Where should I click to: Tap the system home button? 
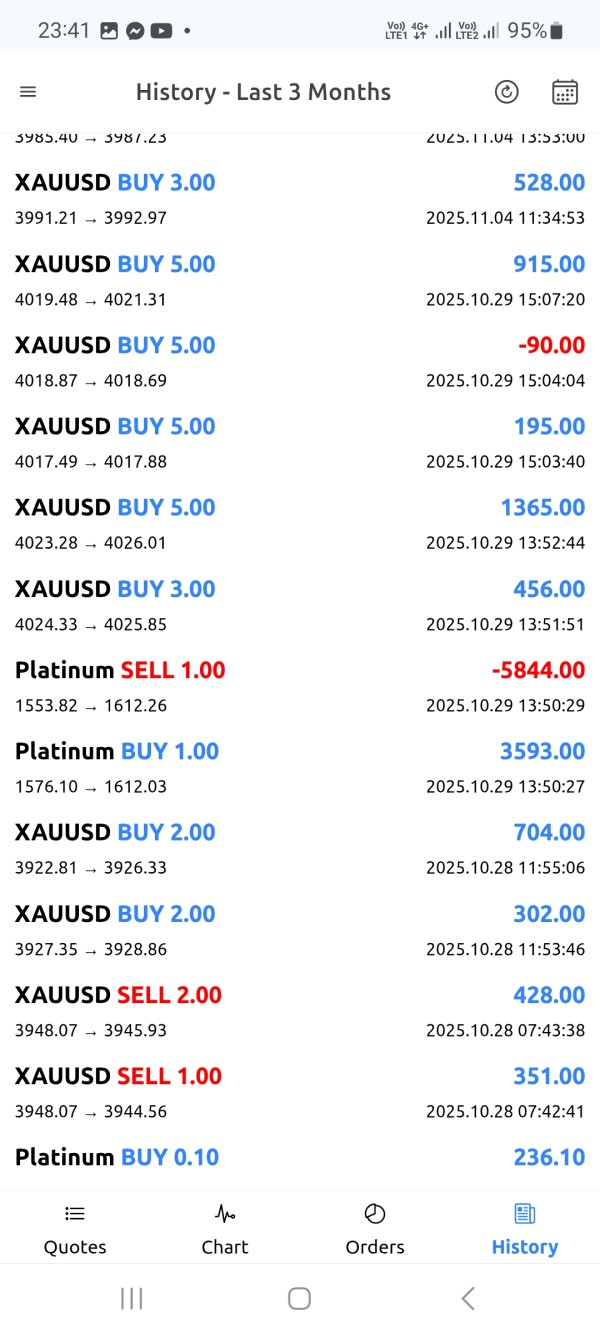[x=299, y=1298]
